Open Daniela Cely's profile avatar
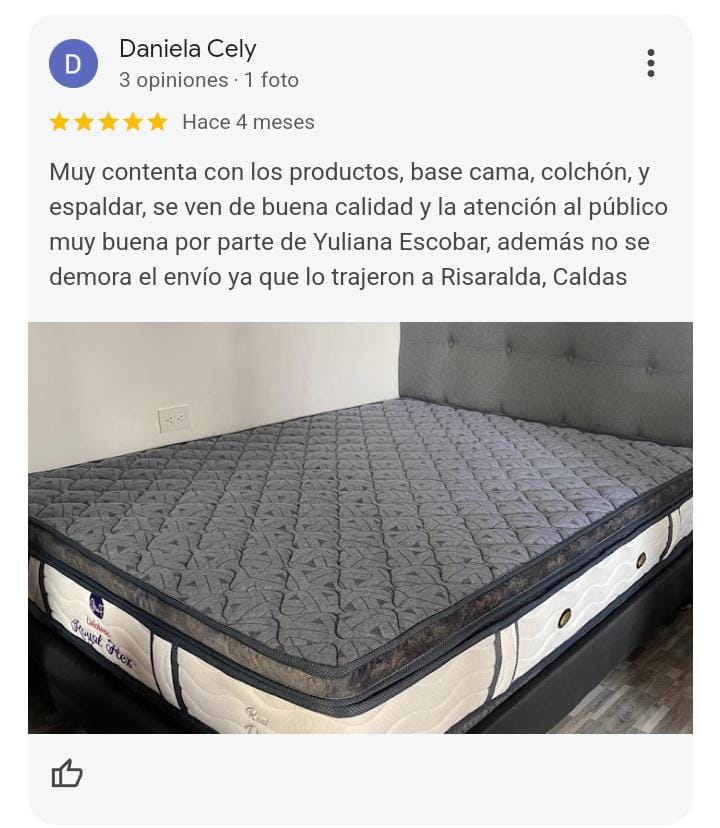The height and width of the screenshot is (828, 720). [73, 64]
